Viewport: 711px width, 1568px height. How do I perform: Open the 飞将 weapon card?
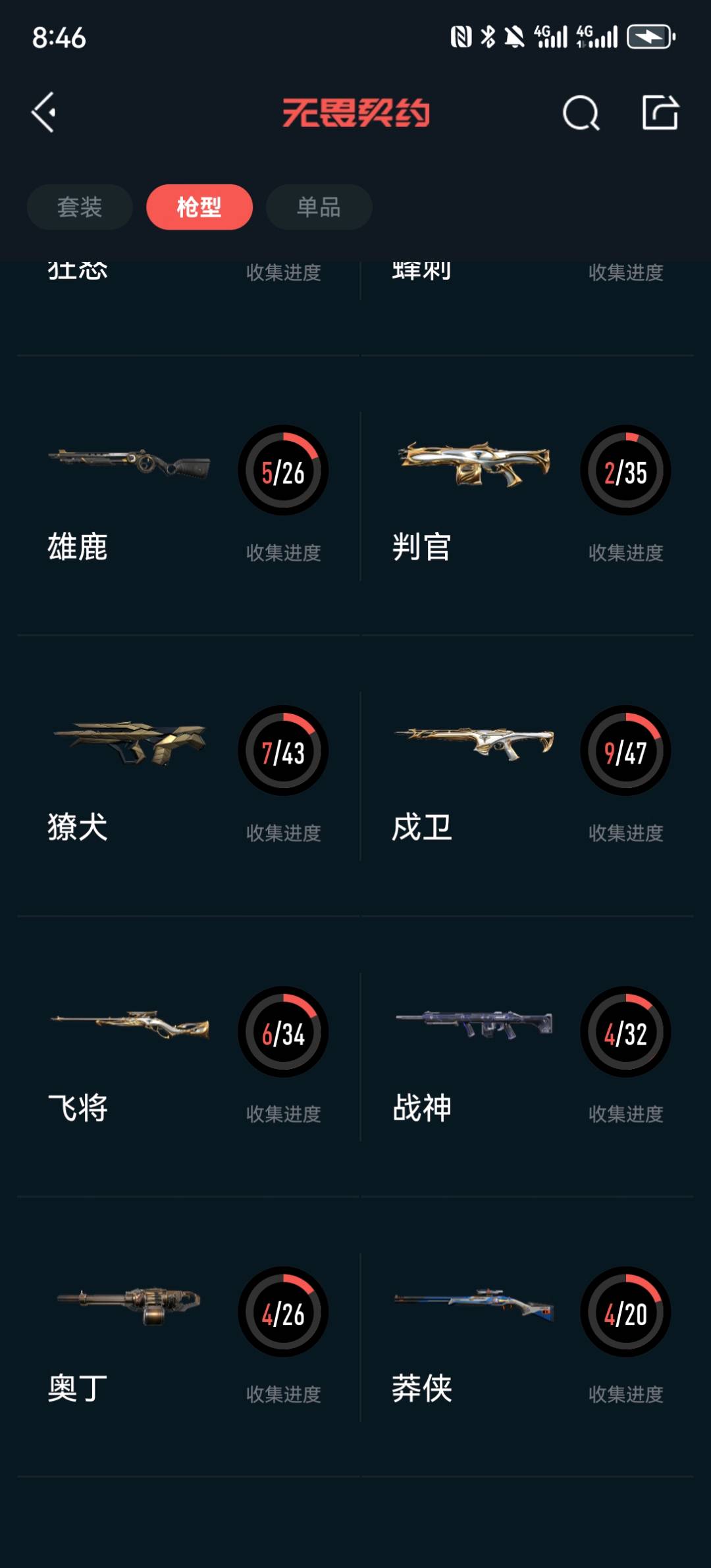(188, 1057)
